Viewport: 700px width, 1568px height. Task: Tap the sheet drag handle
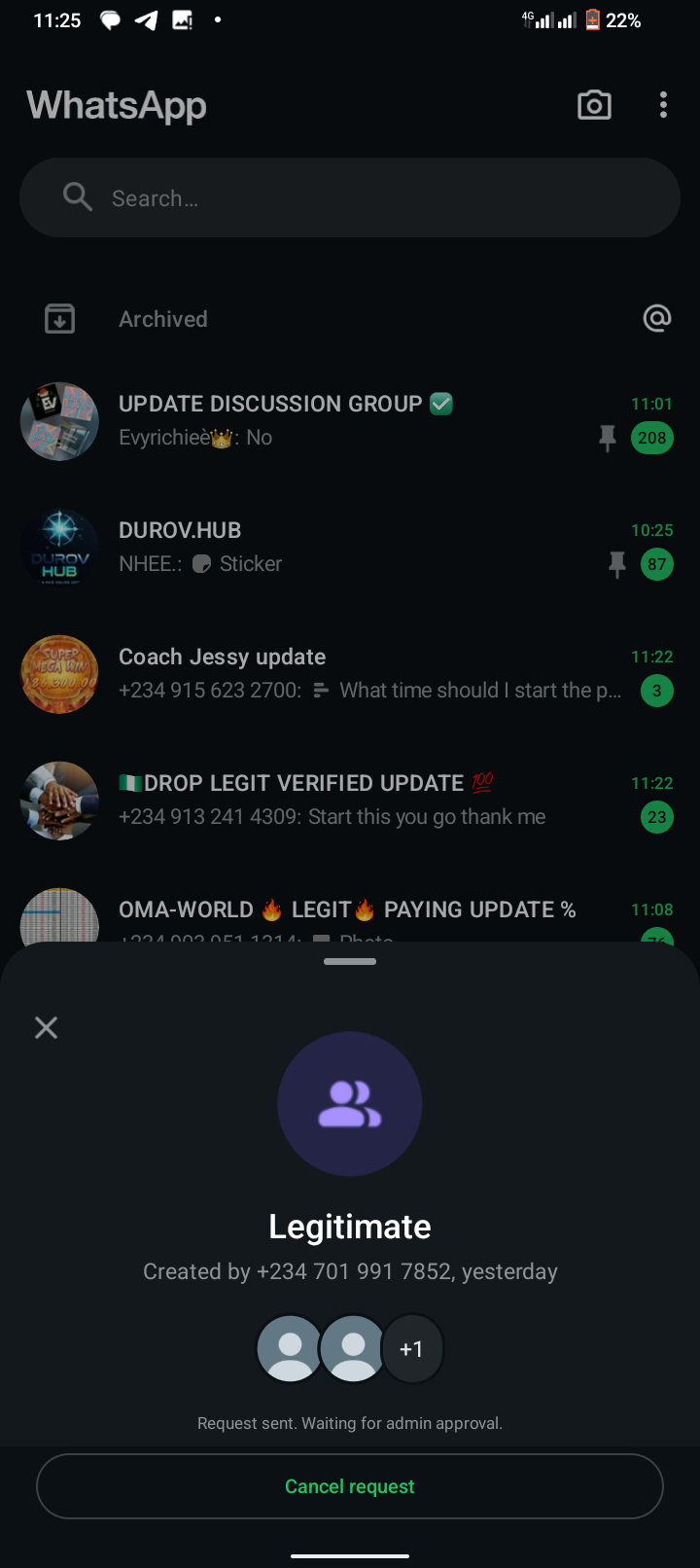click(350, 961)
